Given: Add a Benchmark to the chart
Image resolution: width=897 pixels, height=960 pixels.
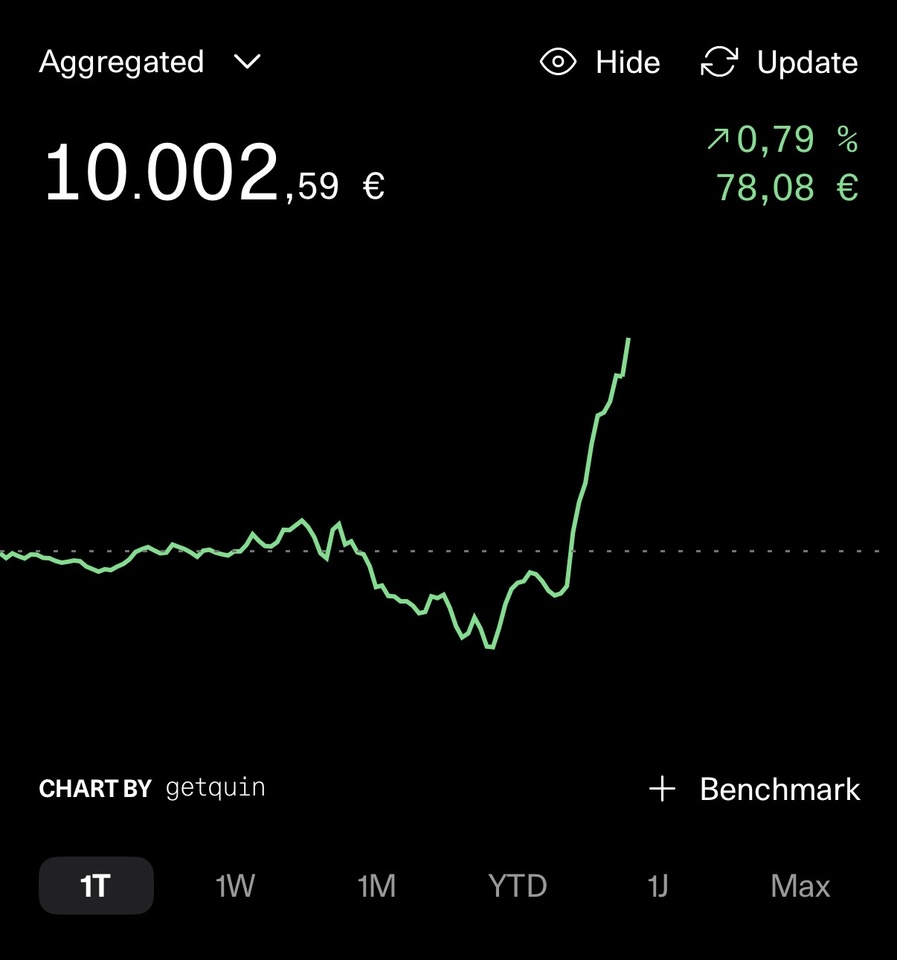Looking at the screenshot, I should [754, 789].
